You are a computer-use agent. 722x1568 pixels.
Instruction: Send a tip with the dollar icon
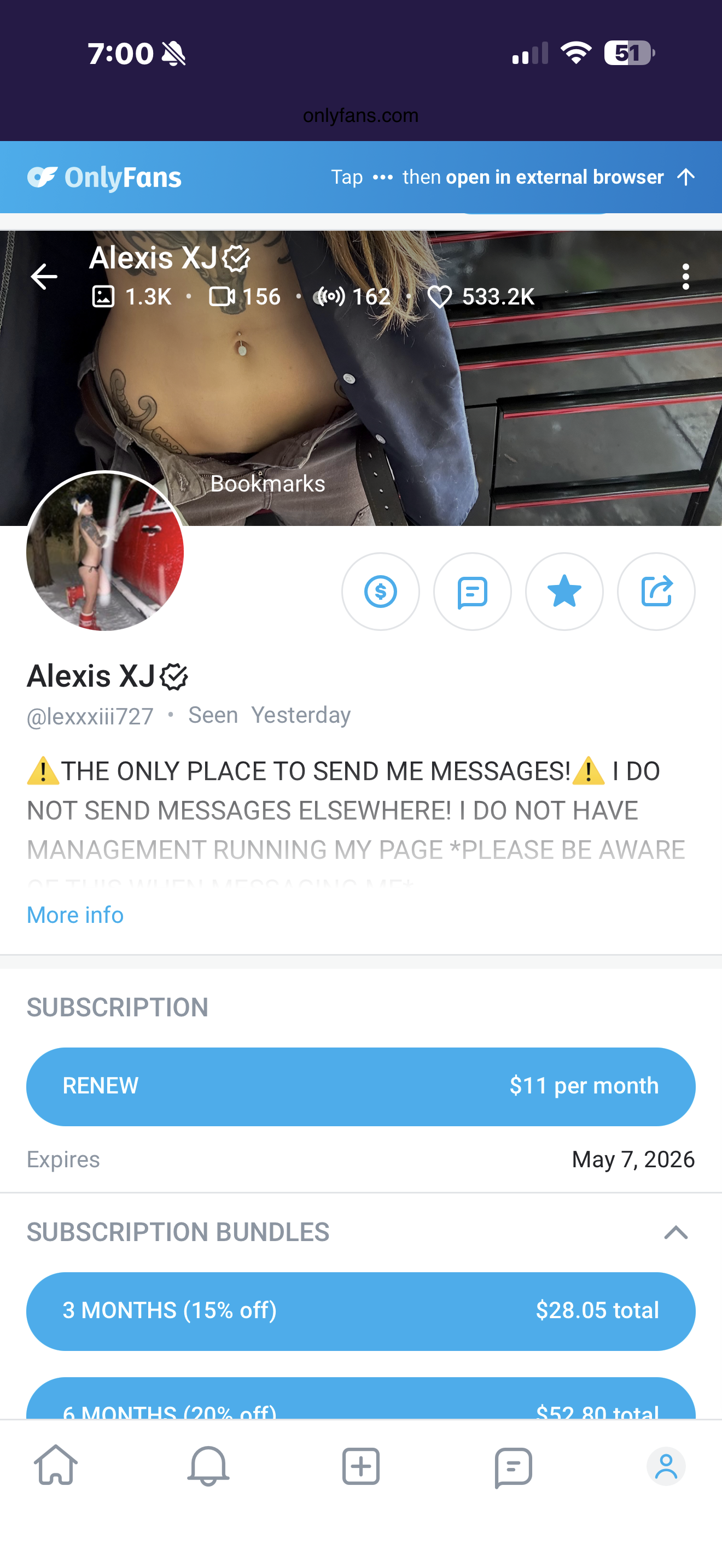click(381, 591)
